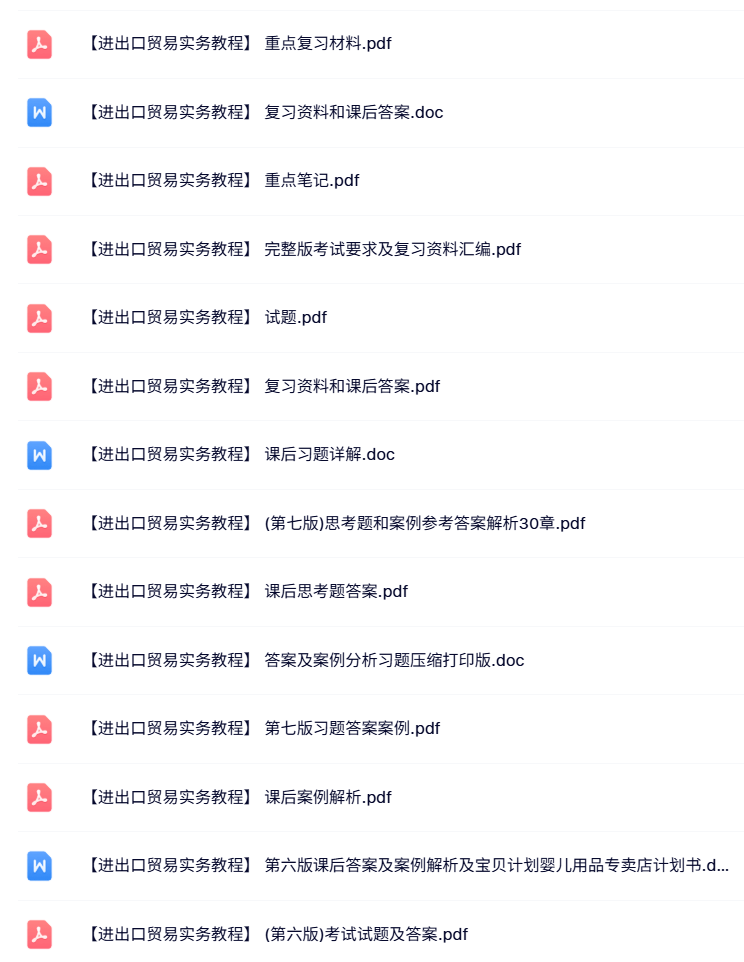This screenshot has width=744, height=962.
Task: Click the Word icon beside 复习资料和课后答案.doc
Action: tap(39, 113)
